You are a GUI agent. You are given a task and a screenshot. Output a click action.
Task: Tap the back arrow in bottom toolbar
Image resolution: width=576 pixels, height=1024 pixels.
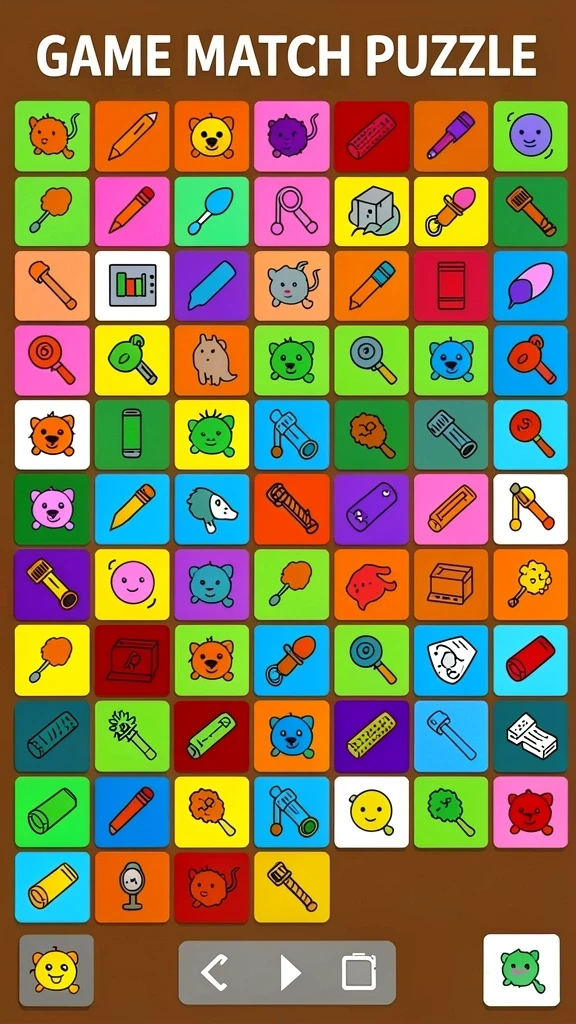point(214,972)
